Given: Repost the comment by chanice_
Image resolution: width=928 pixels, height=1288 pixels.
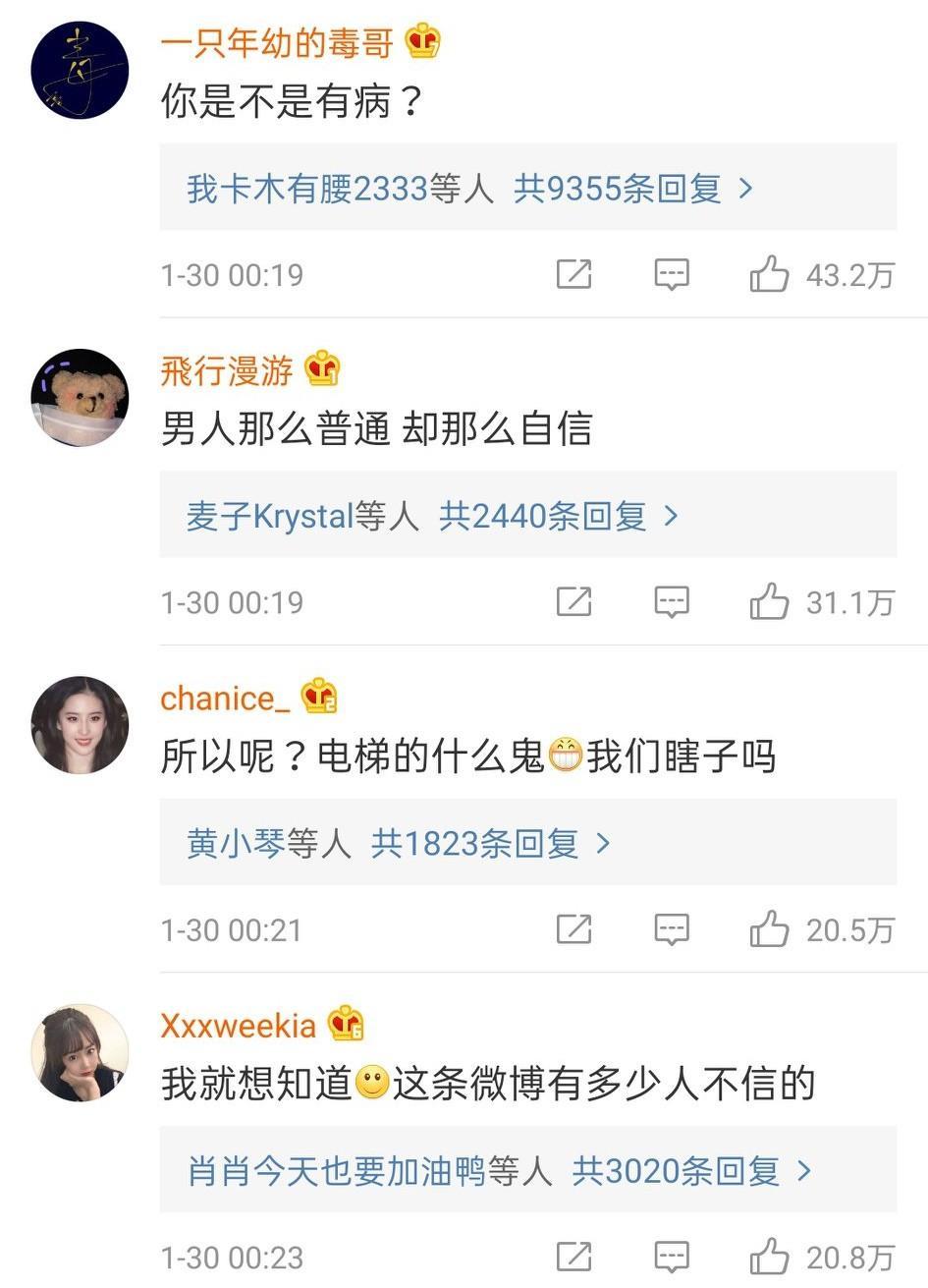Looking at the screenshot, I should click(x=573, y=928).
